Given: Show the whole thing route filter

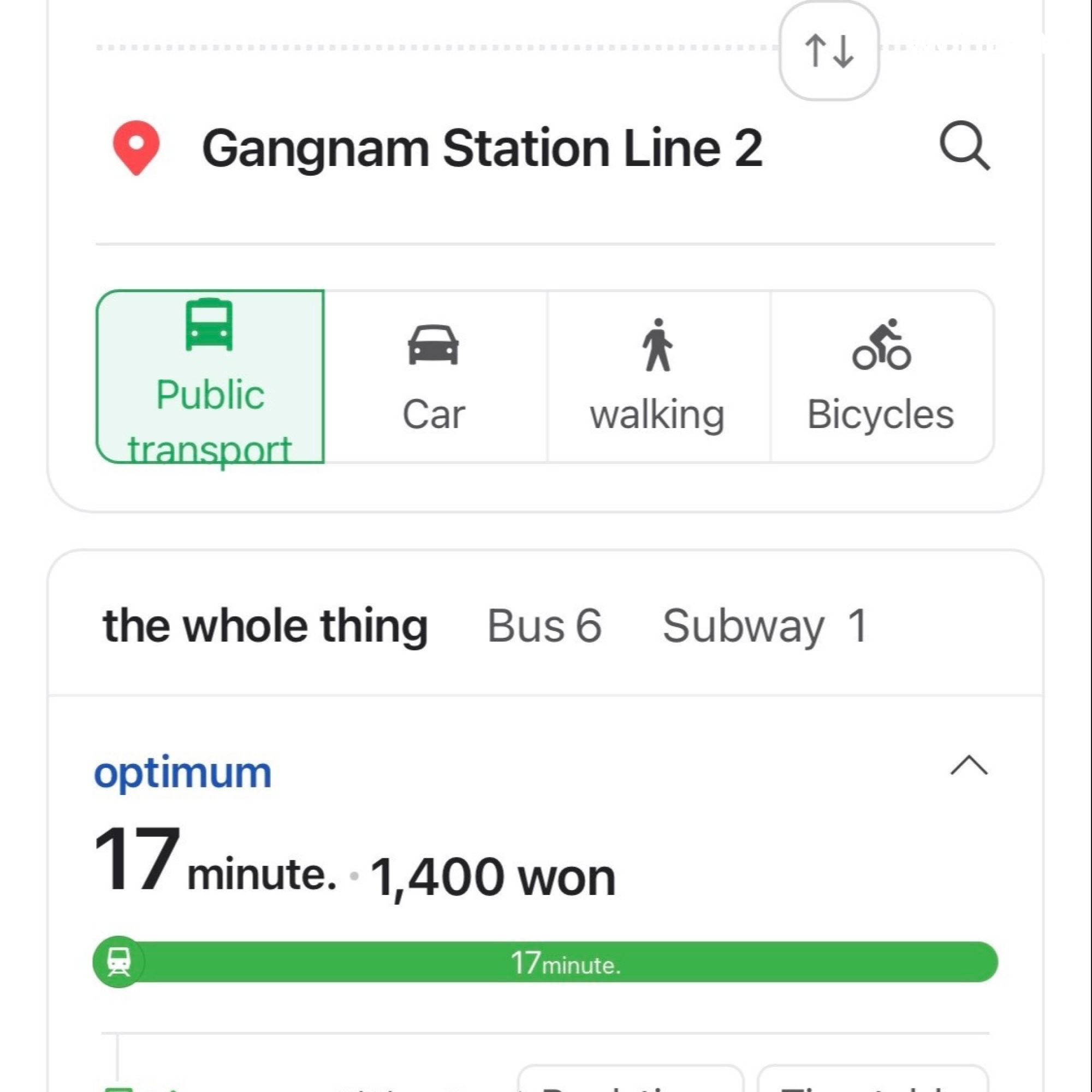Looking at the screenshot, I should 265,626.
